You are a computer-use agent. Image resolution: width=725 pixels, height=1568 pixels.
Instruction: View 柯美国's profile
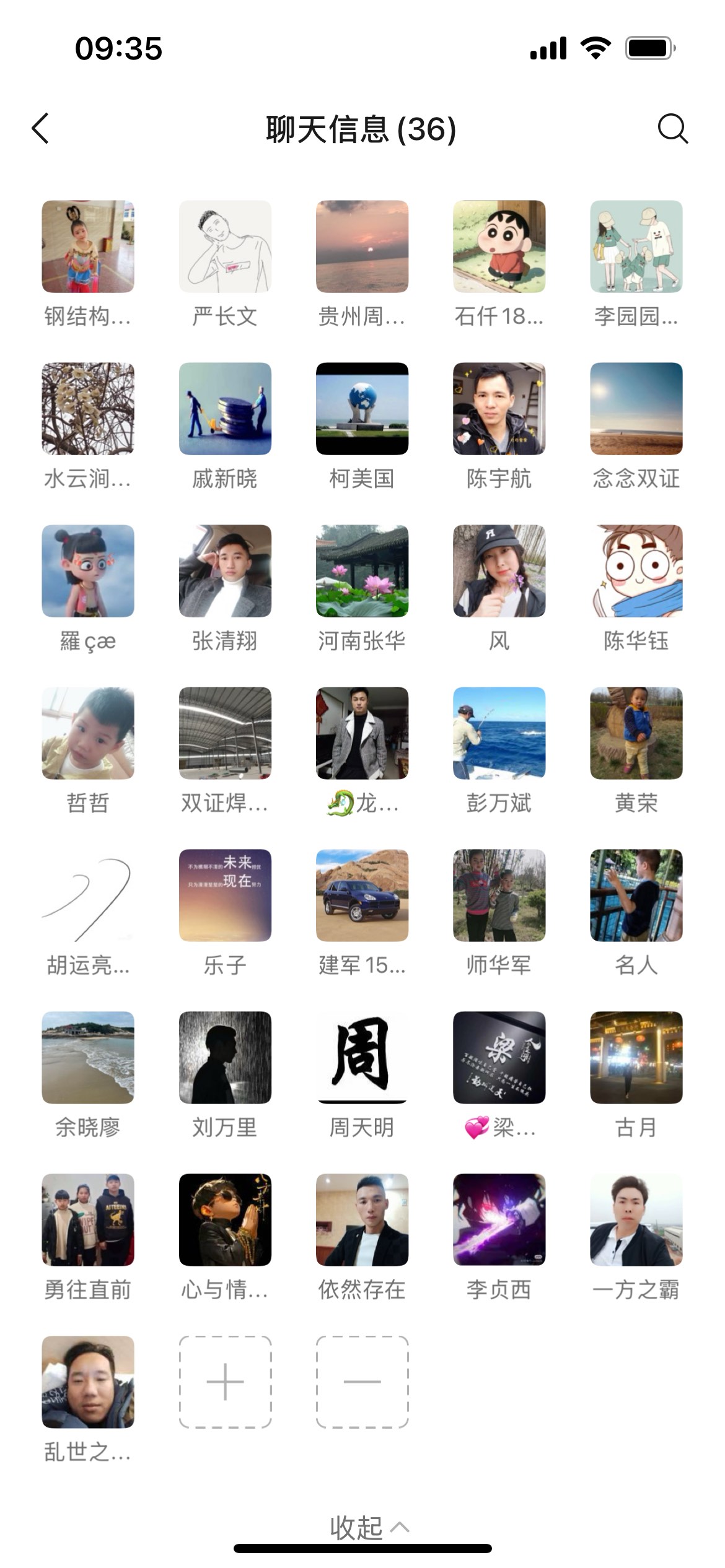click(x=362, y=409)
